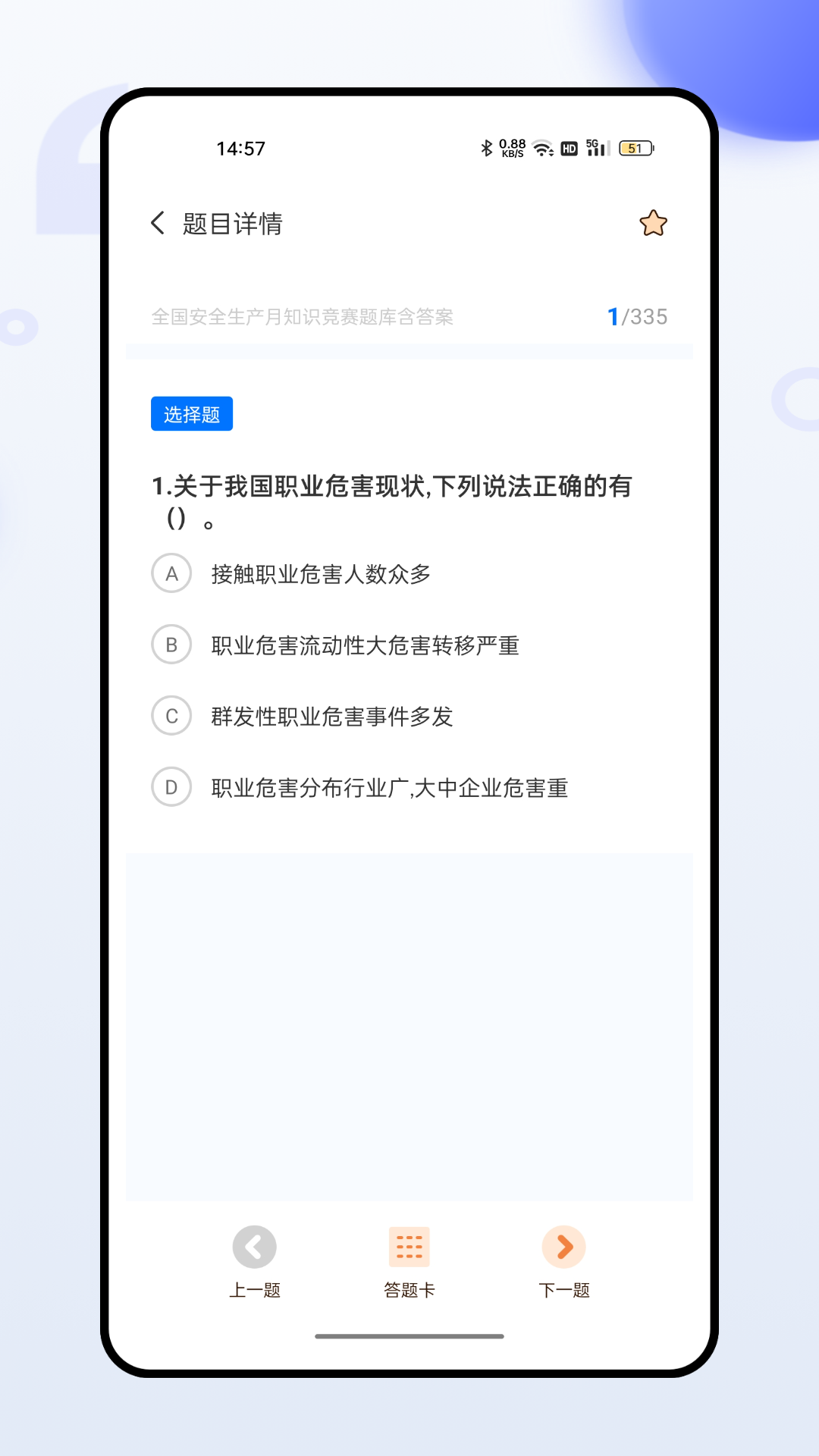Select option D 职业危害分布行业广
The image size is (819, 1456).
(390, 788)
